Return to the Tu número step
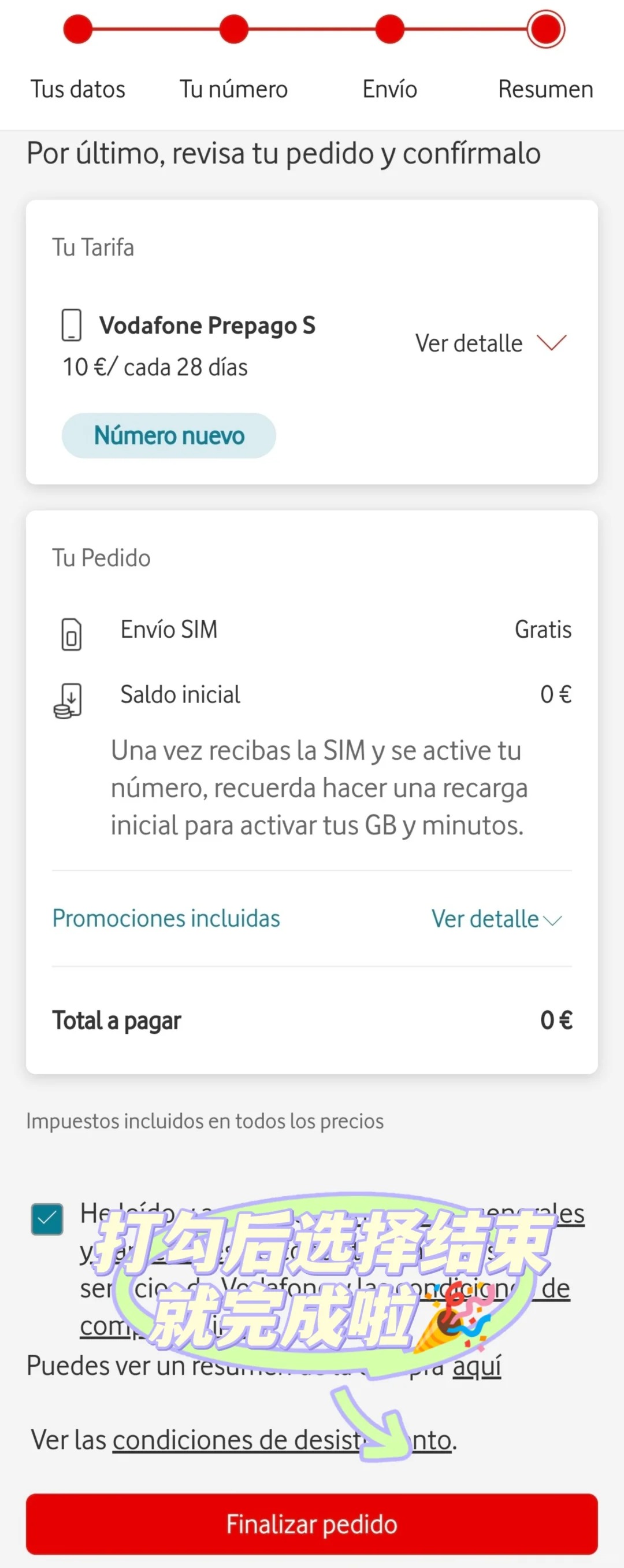 233,30
